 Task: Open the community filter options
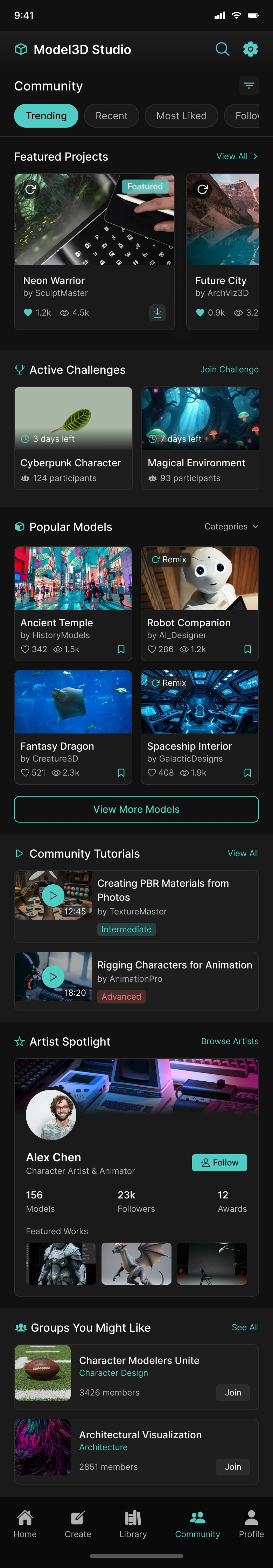coord(249,86)
